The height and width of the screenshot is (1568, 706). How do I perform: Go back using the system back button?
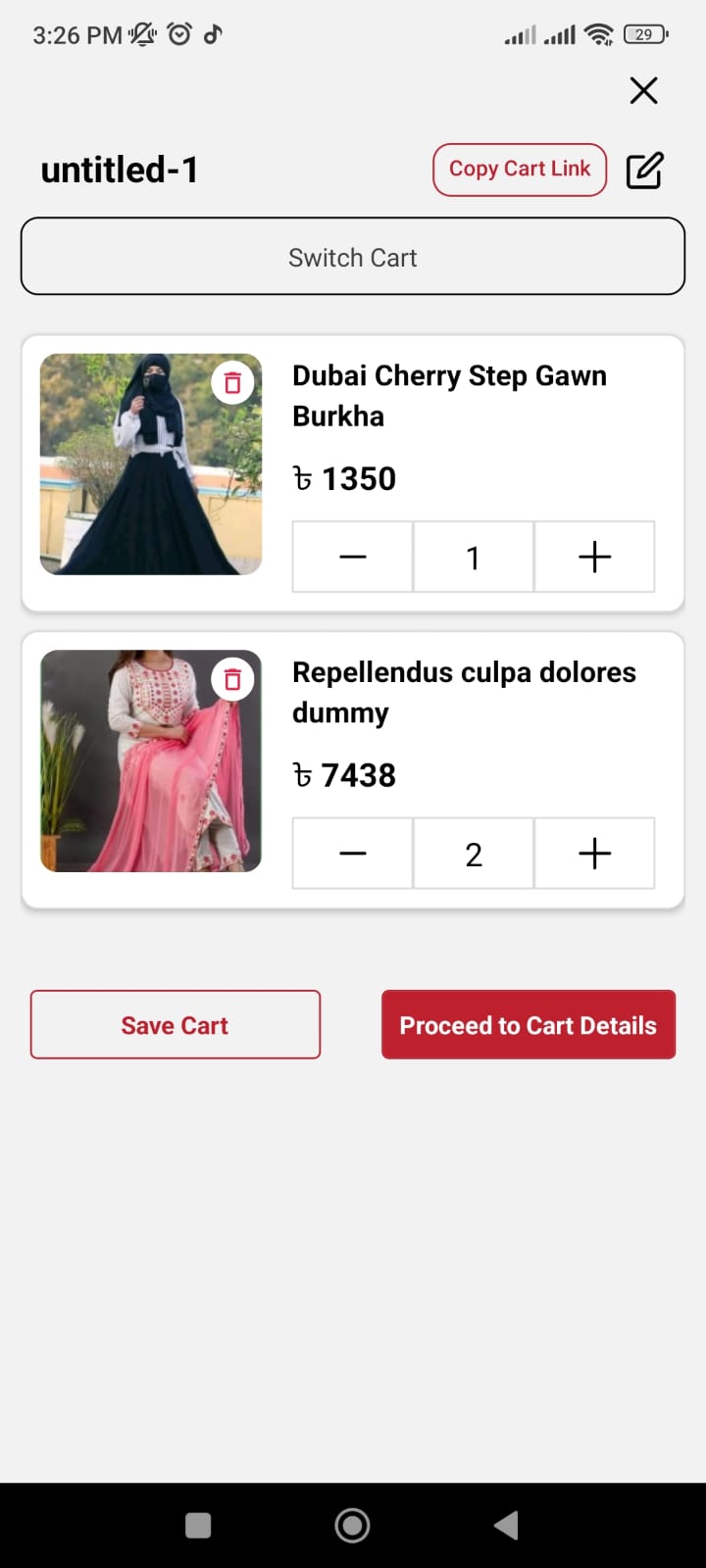click(x=506, y=1525)
